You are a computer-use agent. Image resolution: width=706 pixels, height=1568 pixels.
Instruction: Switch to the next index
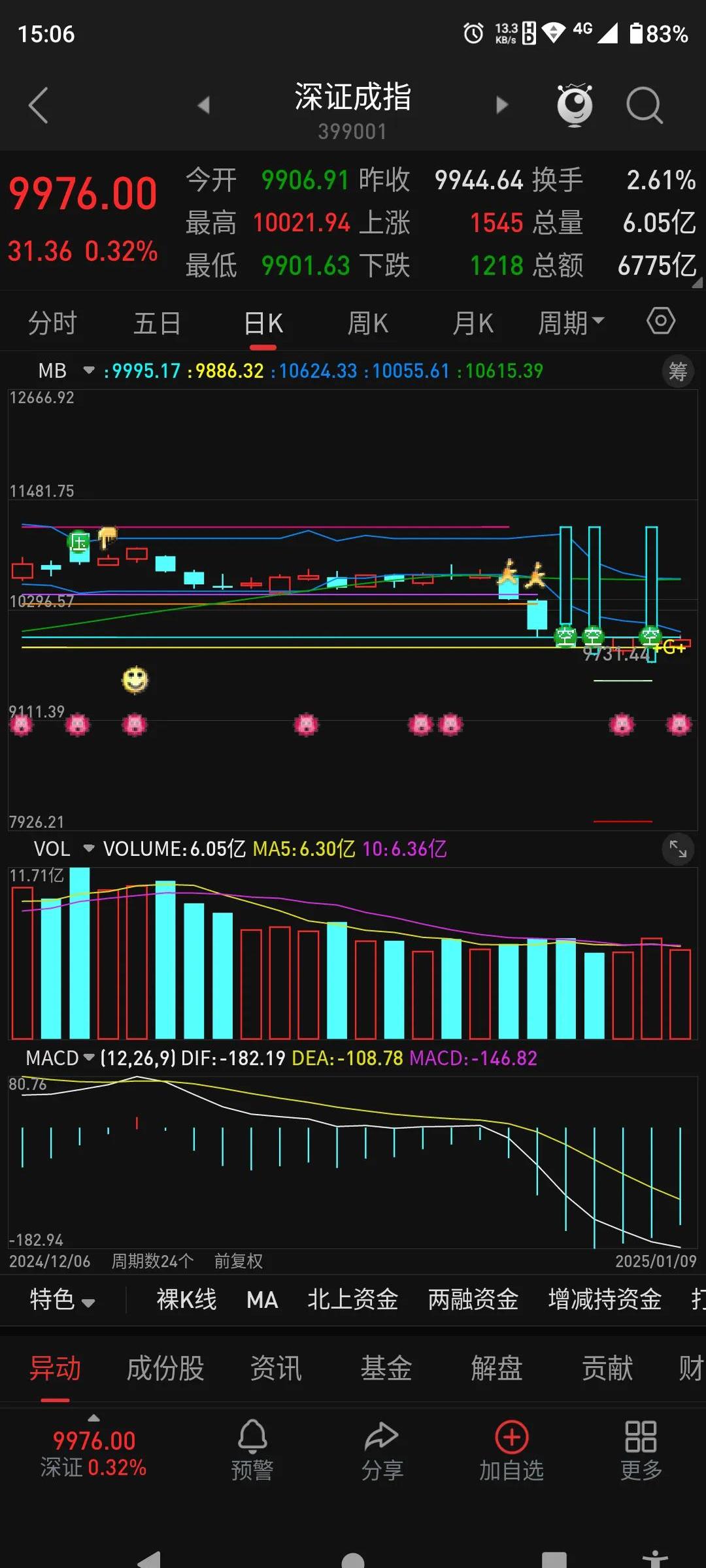pyautogui.click(x=501, y=105)
